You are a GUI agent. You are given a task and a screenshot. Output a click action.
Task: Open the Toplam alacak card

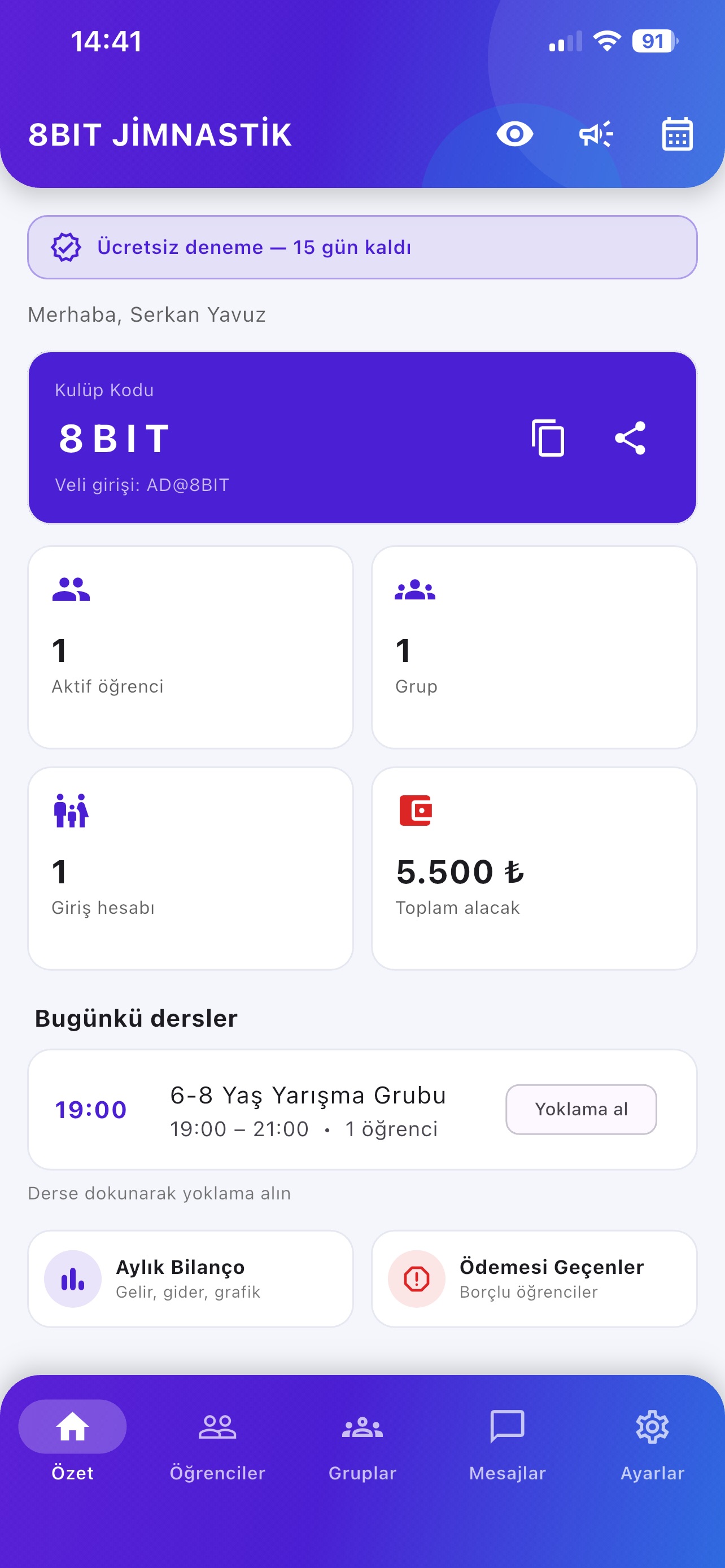click(x=534, y=868)
